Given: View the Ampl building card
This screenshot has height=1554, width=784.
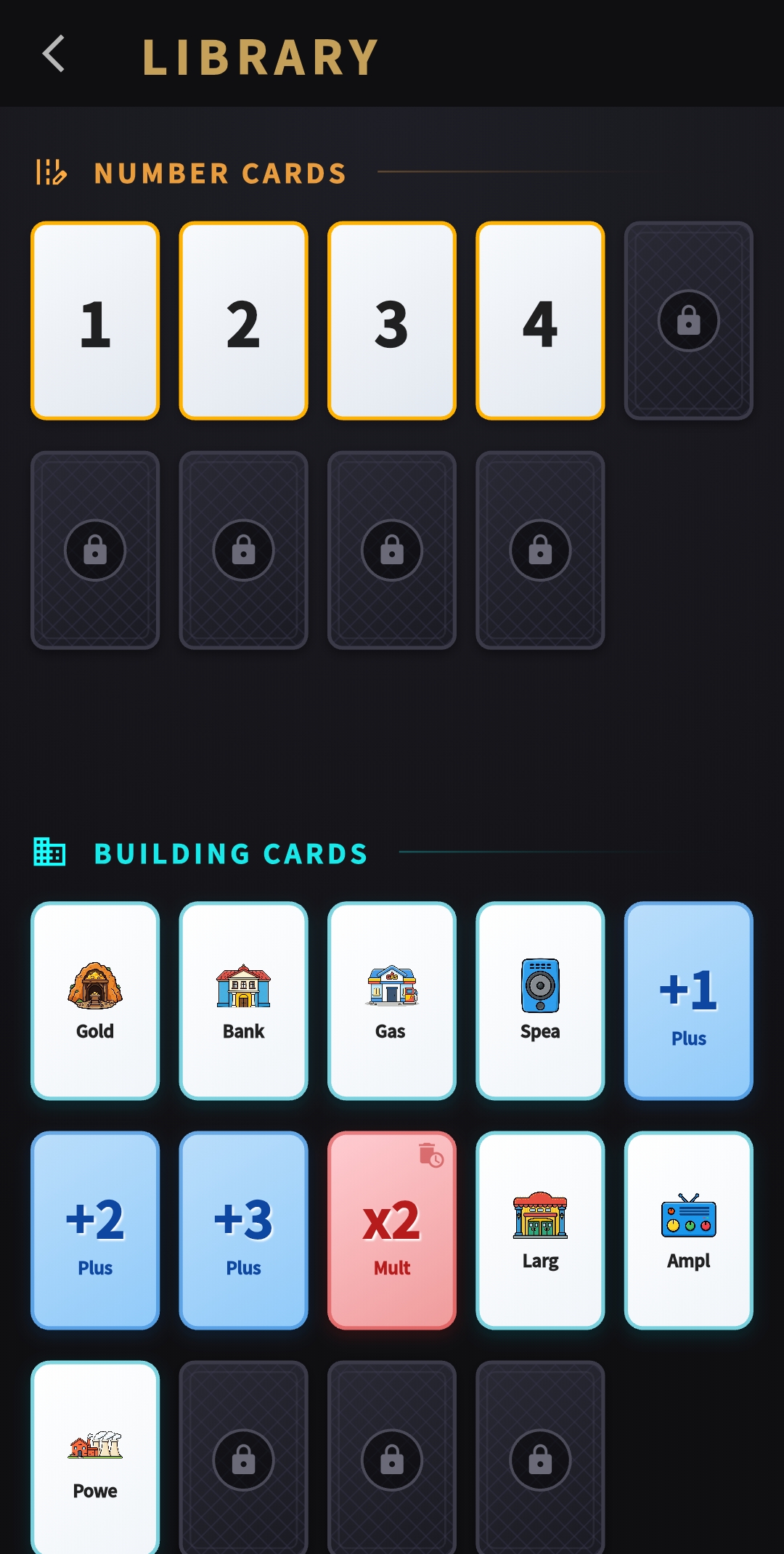Looking at the screenshot, I should pyautogui.click(x=688, y=1230).
